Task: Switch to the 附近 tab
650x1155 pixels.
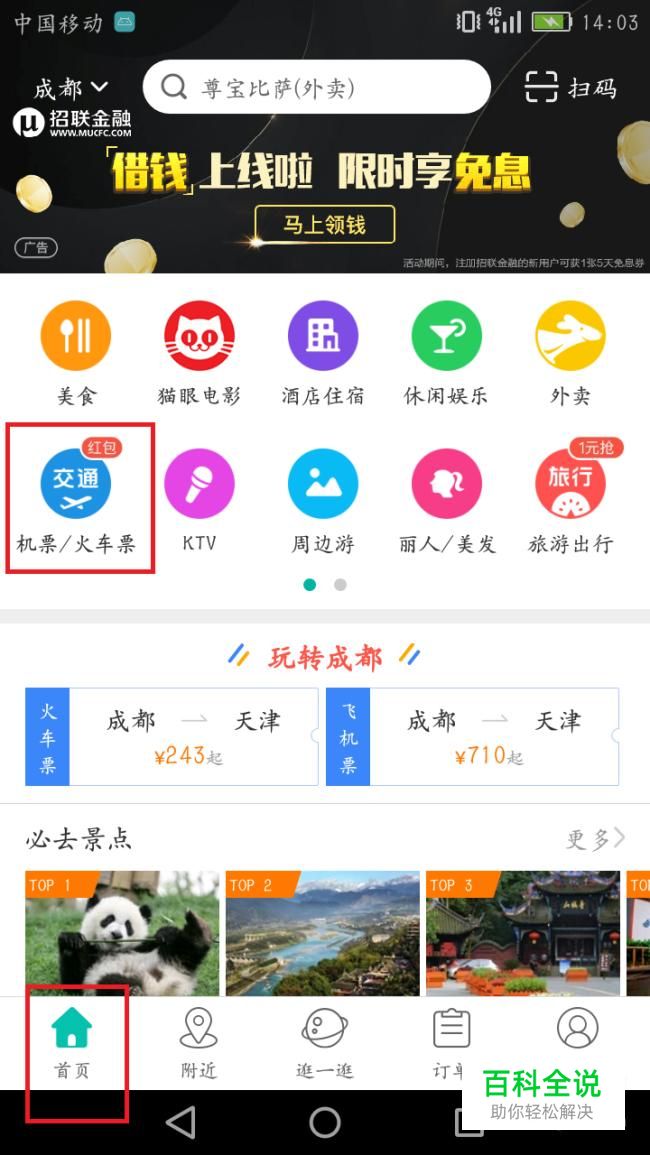Action: coord(198,1043)
